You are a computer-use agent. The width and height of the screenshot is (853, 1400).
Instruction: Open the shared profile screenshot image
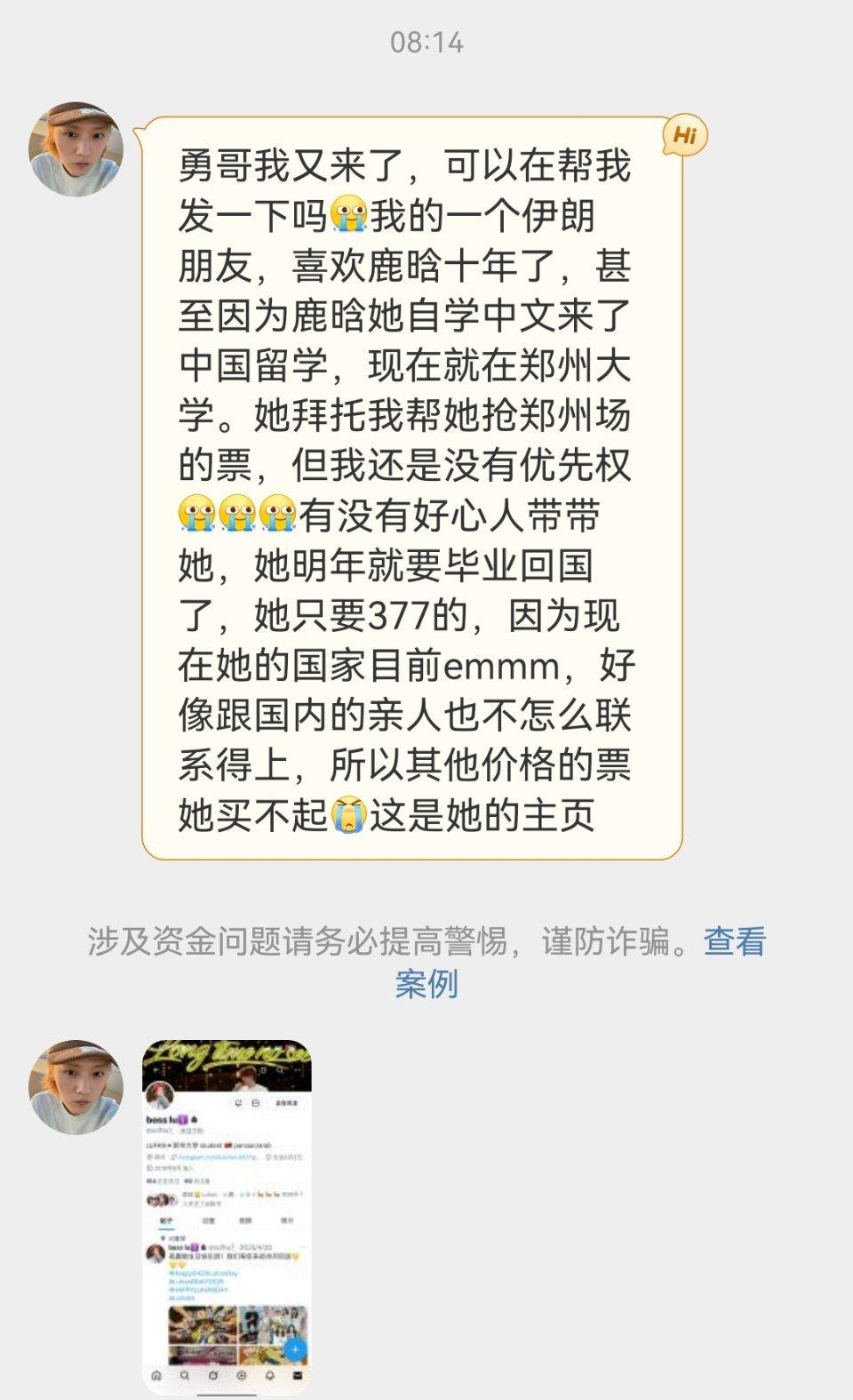point(227,1216)
